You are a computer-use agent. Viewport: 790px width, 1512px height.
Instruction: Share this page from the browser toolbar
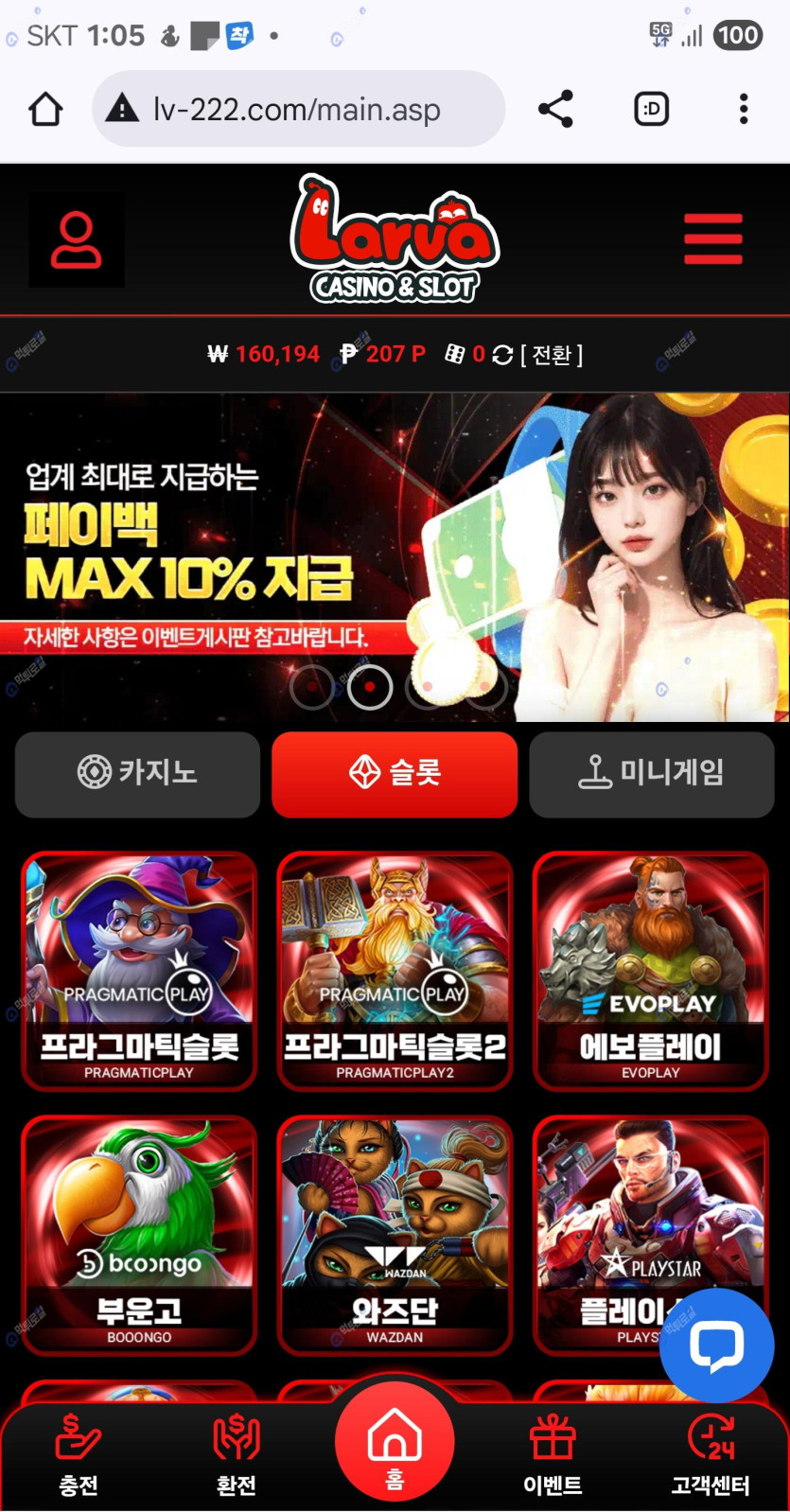pos(555,110)
